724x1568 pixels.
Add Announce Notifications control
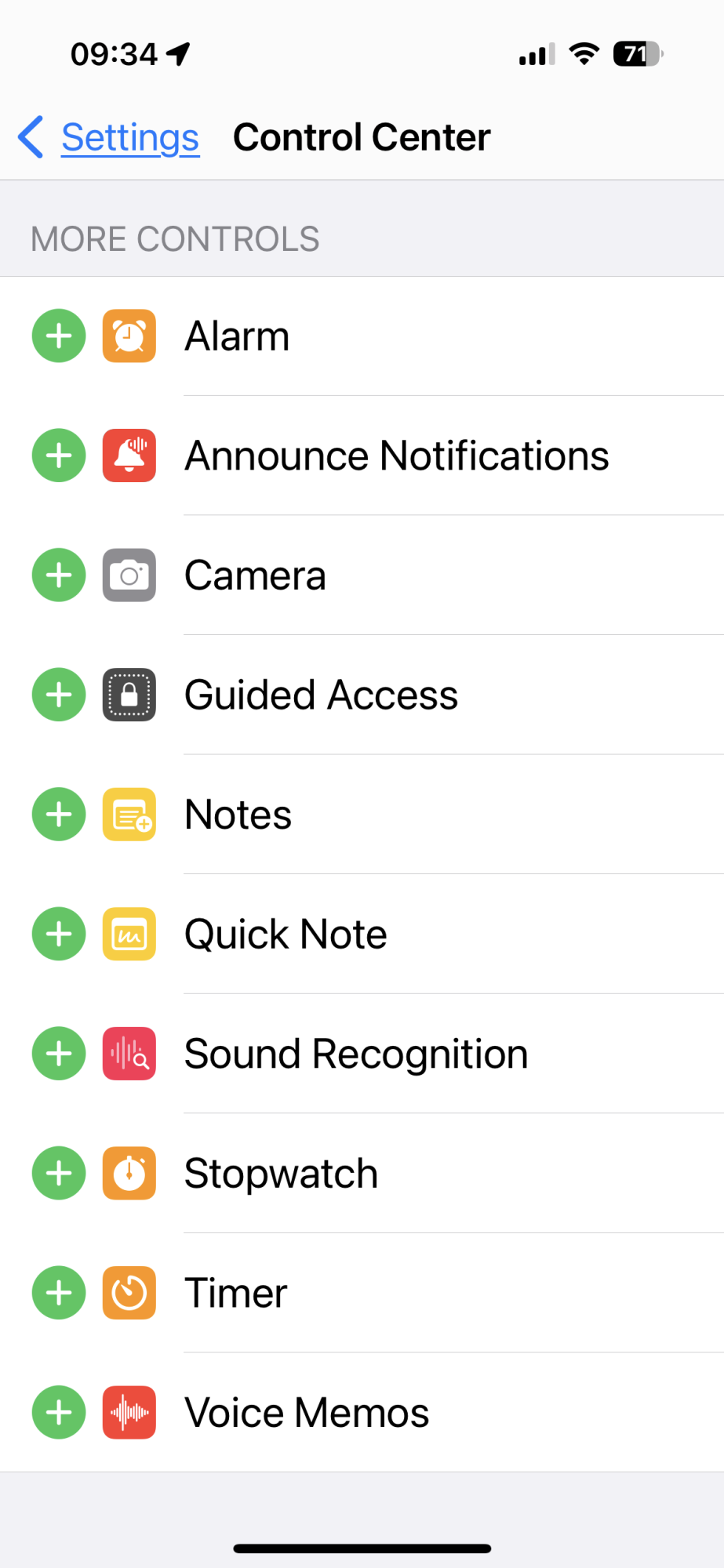pos(59,456)
